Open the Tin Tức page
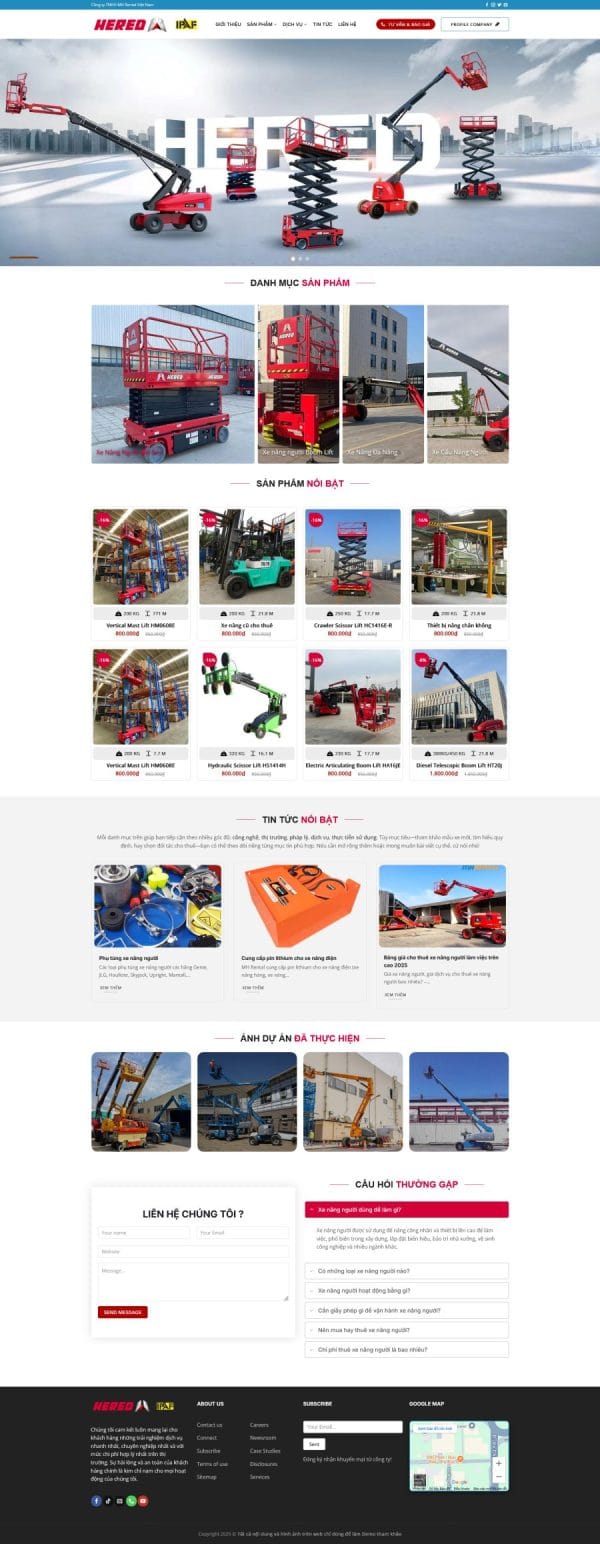Screen dimensions: 600x1544 pyautogui.click(x=322, y=24)
